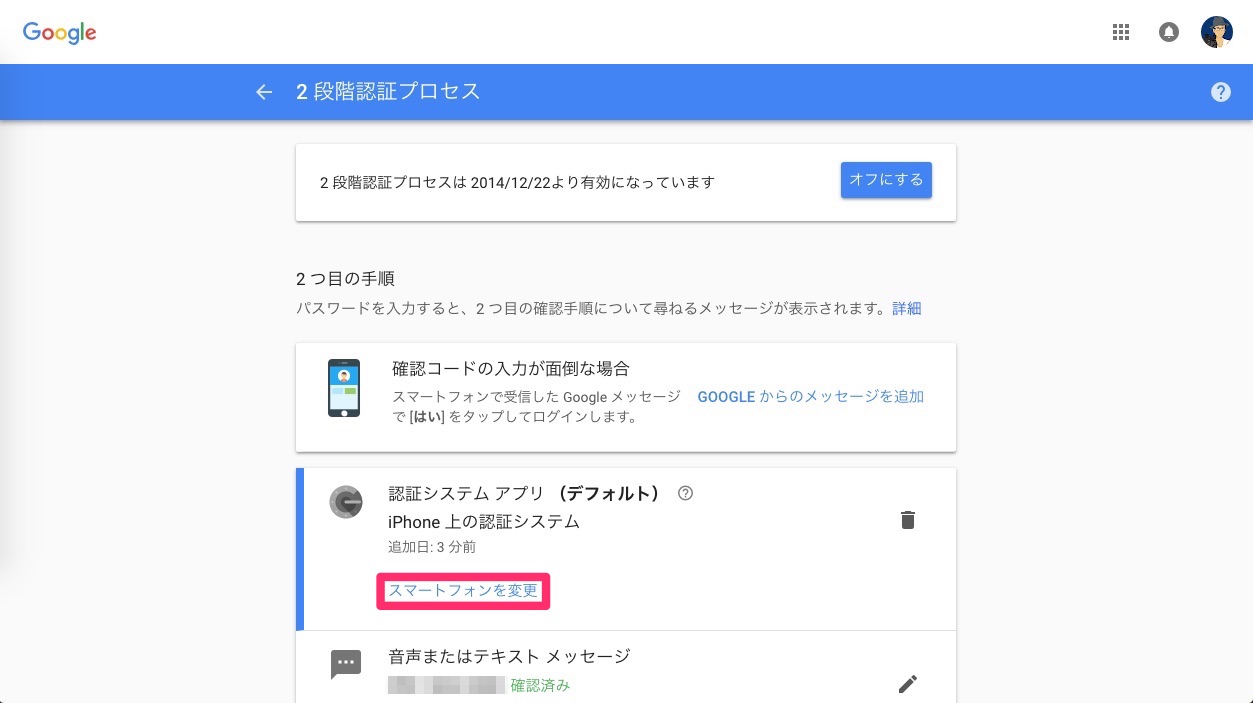
Task: Tap スマートフォンを変更 link
Action: tap(463, 591)
